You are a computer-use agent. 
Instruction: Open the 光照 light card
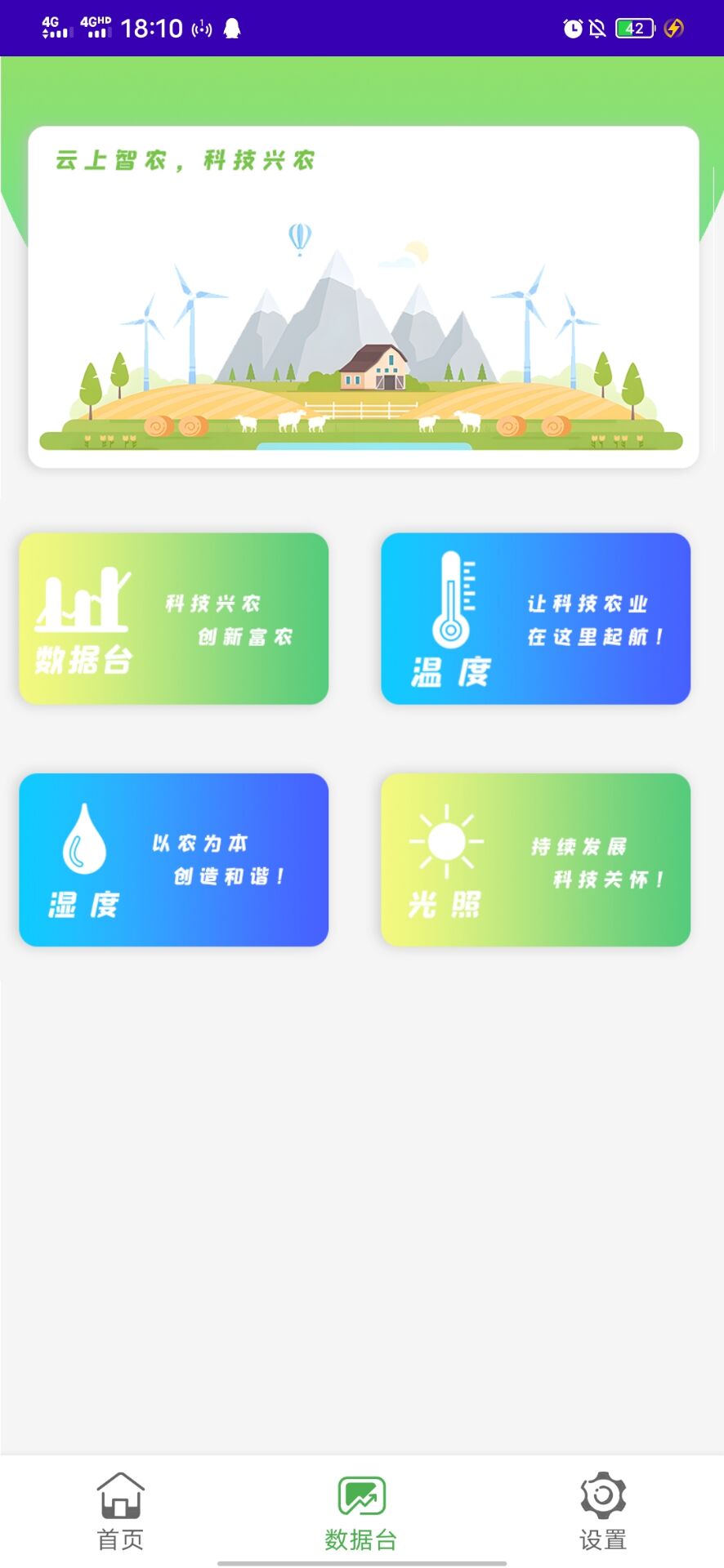(x=535, y=859)
